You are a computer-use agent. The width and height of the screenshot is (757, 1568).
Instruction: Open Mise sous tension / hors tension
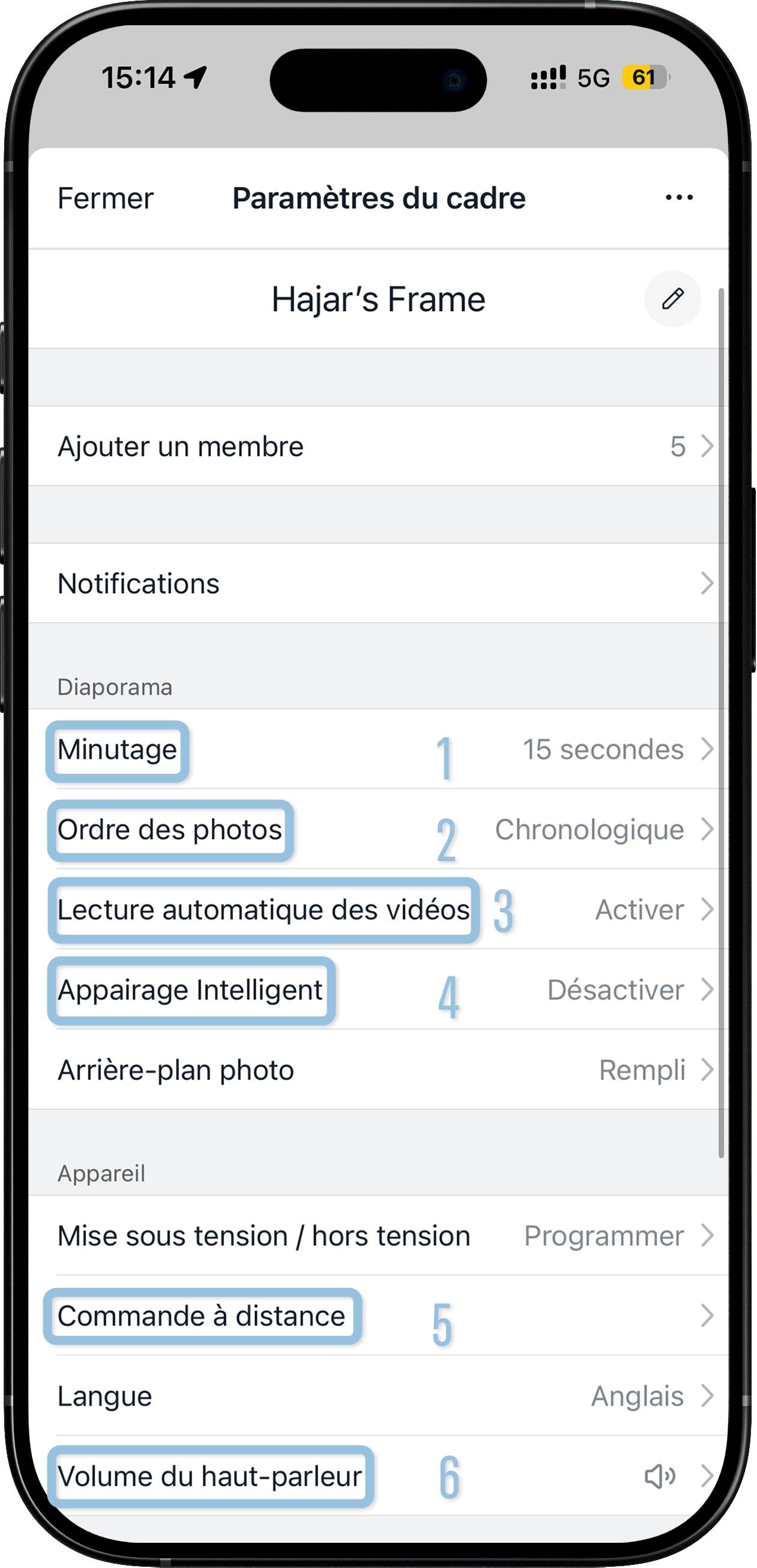(377, 1237)
